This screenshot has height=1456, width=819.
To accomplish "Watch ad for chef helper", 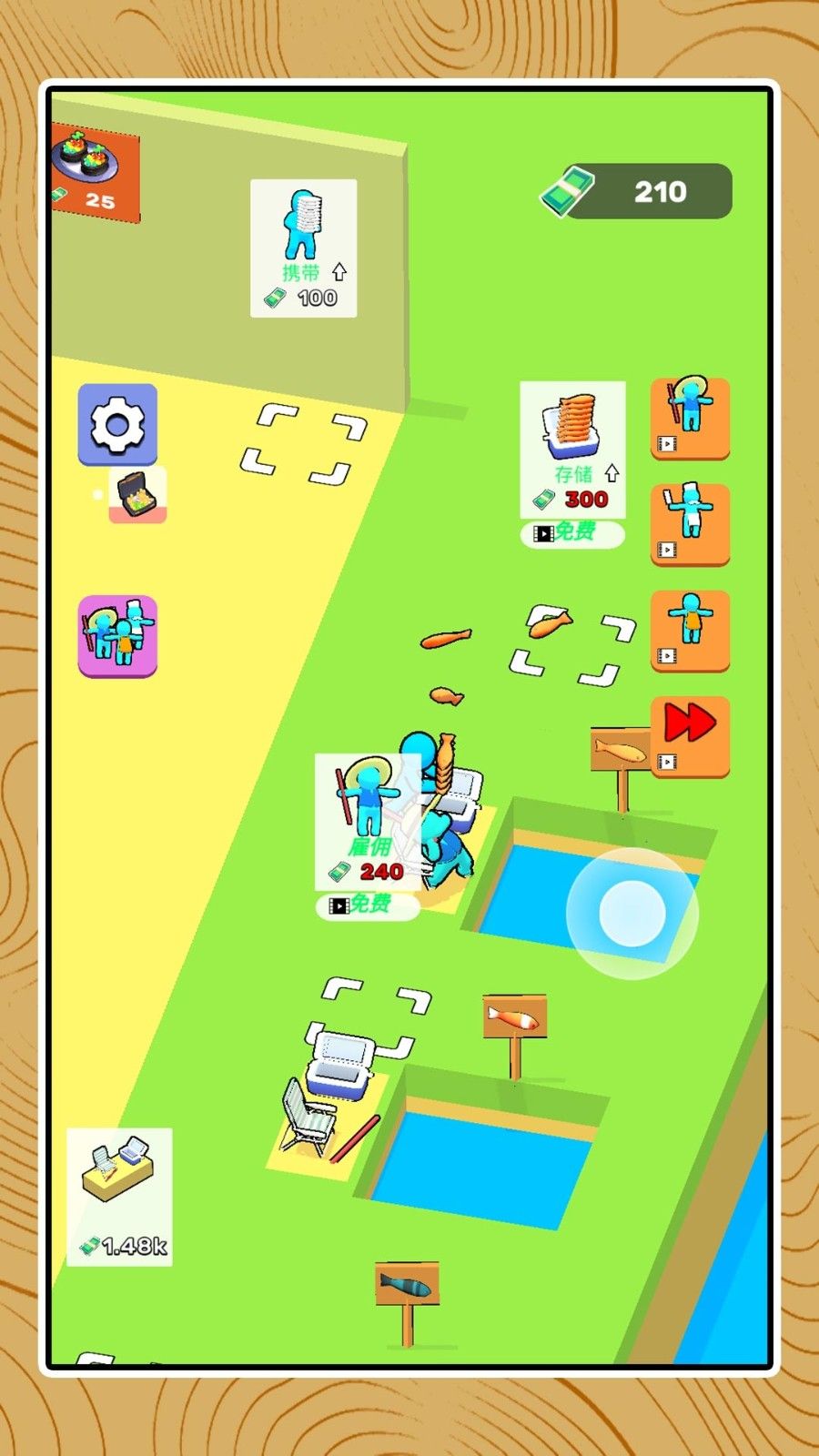I will tap(690, 524).
